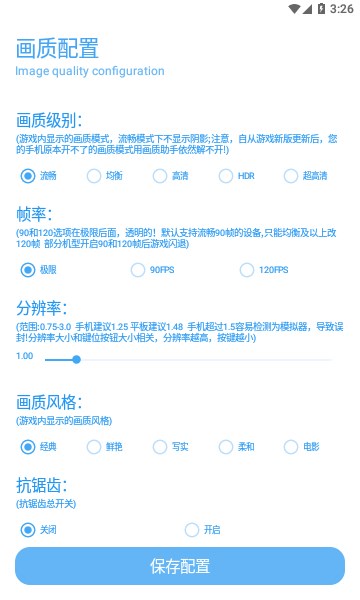Screen dimensions: 360x600
Task: Choose the 写实 picture style
Action: click(171, 447)
